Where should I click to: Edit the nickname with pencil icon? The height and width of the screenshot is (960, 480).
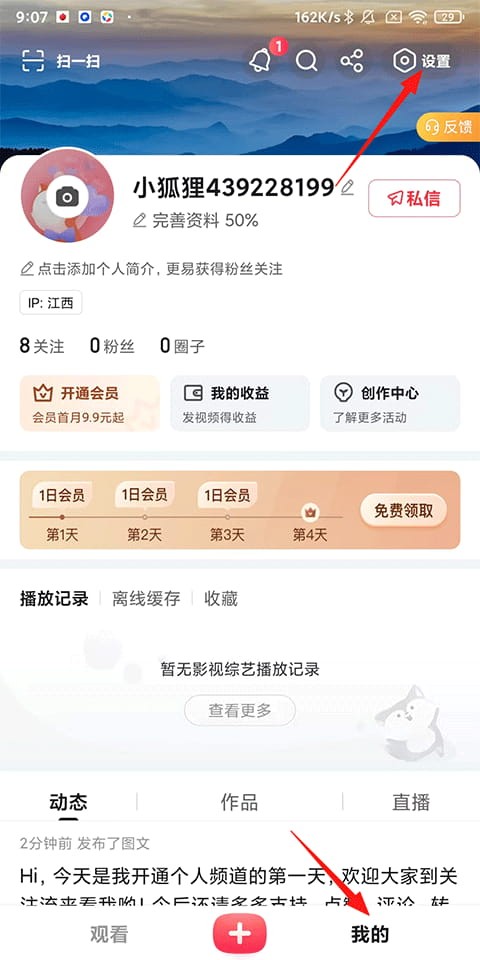(x=347, y=187)
